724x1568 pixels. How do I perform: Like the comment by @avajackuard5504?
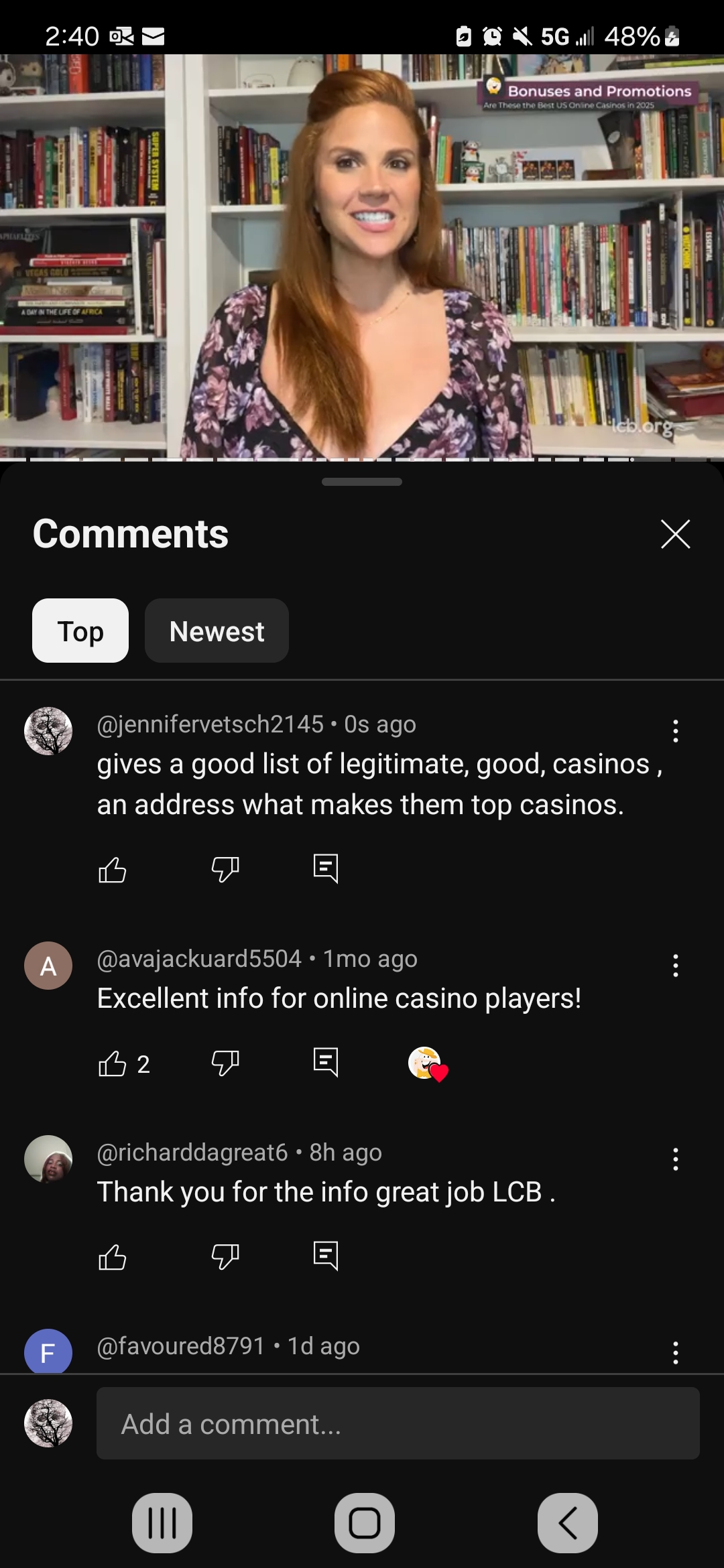[113, 1063]
